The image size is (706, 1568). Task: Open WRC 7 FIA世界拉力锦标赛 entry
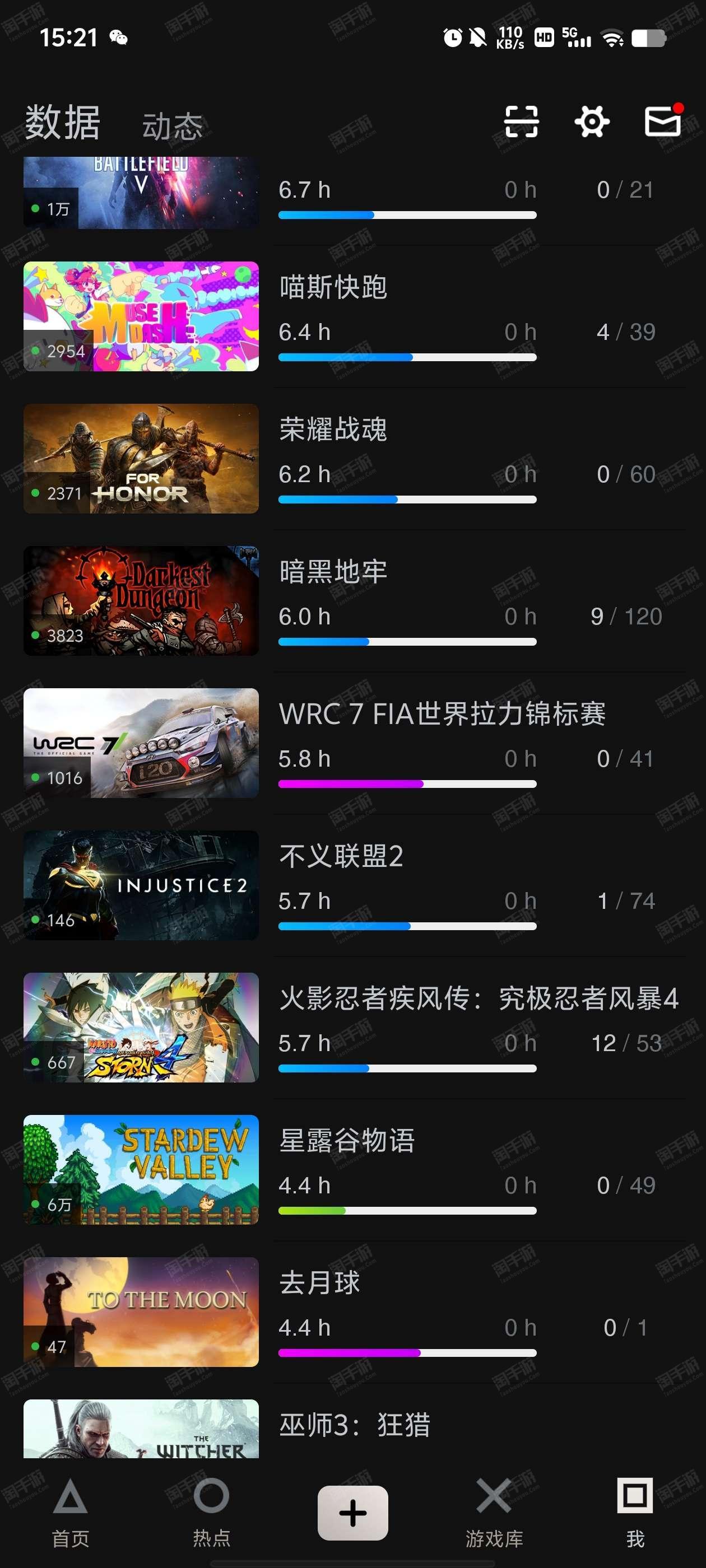(355, 743)
